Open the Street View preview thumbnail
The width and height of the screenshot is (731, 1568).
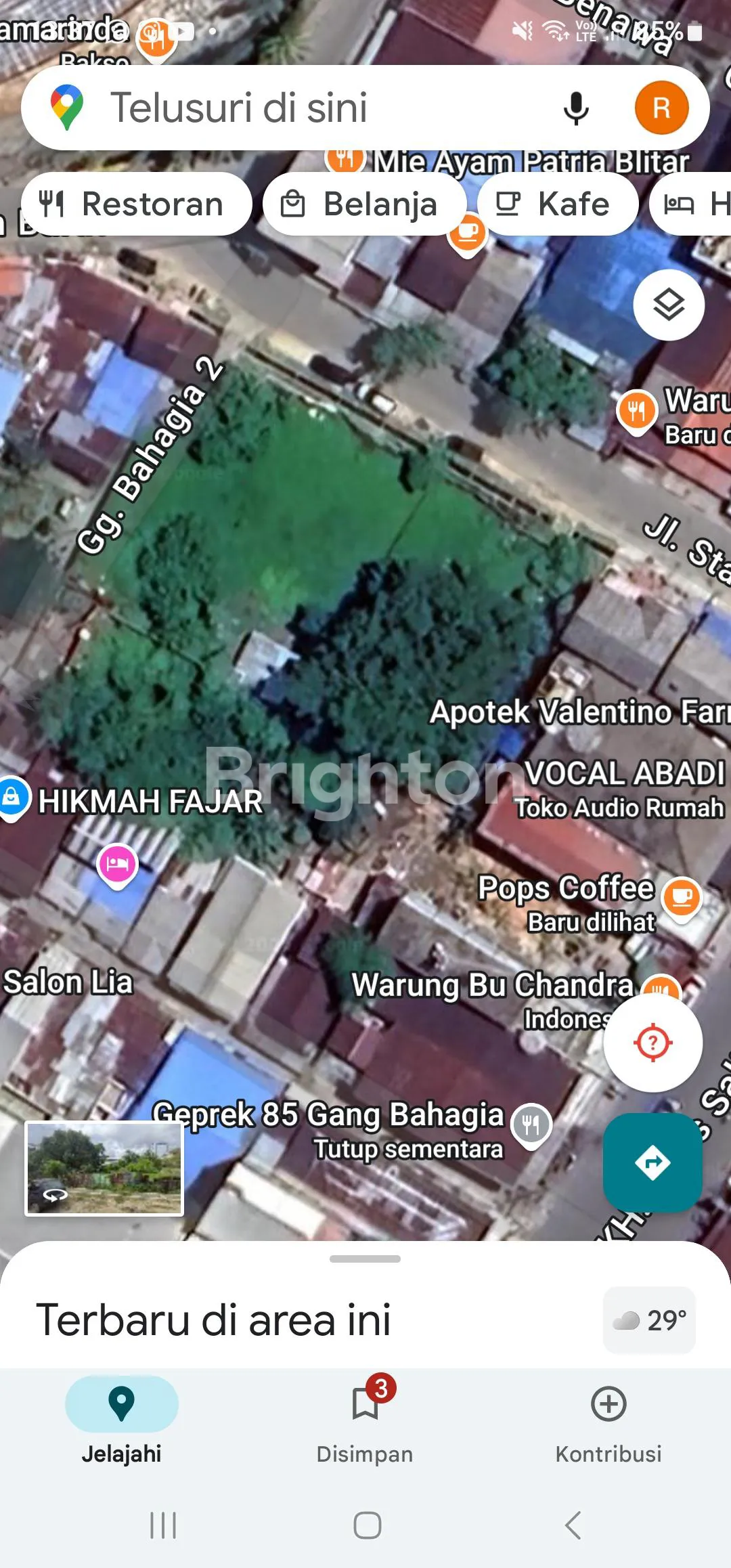click(104, 1169)
